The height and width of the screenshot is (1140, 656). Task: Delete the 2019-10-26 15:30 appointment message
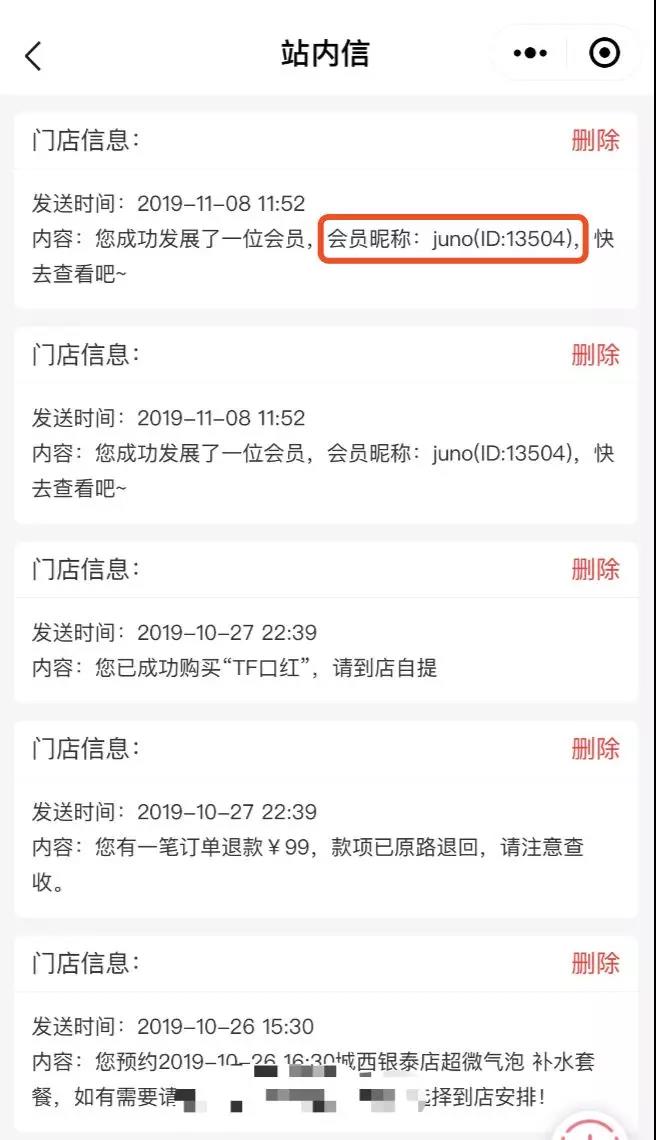595,963
